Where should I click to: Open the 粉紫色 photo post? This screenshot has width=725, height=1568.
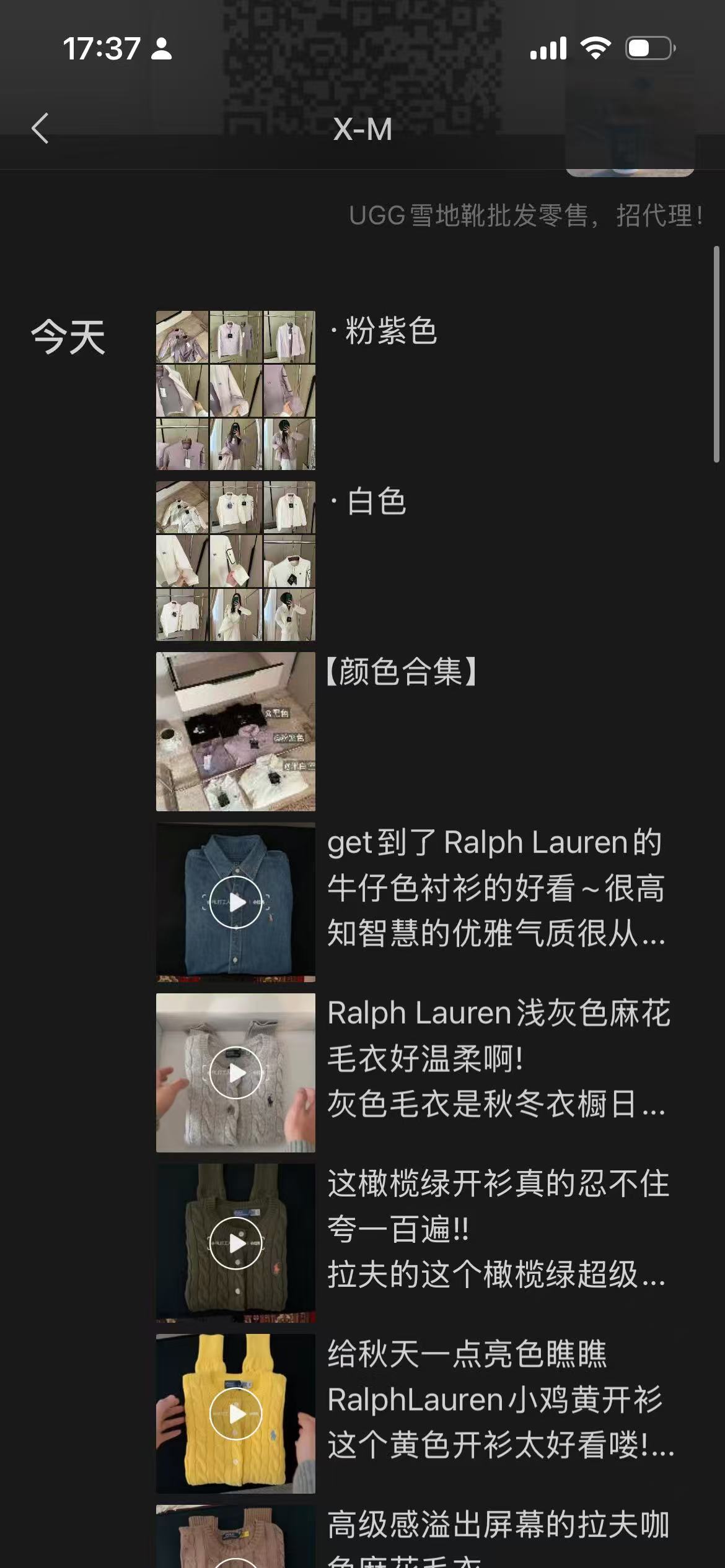pyautogui.click(x=235, y=390)
